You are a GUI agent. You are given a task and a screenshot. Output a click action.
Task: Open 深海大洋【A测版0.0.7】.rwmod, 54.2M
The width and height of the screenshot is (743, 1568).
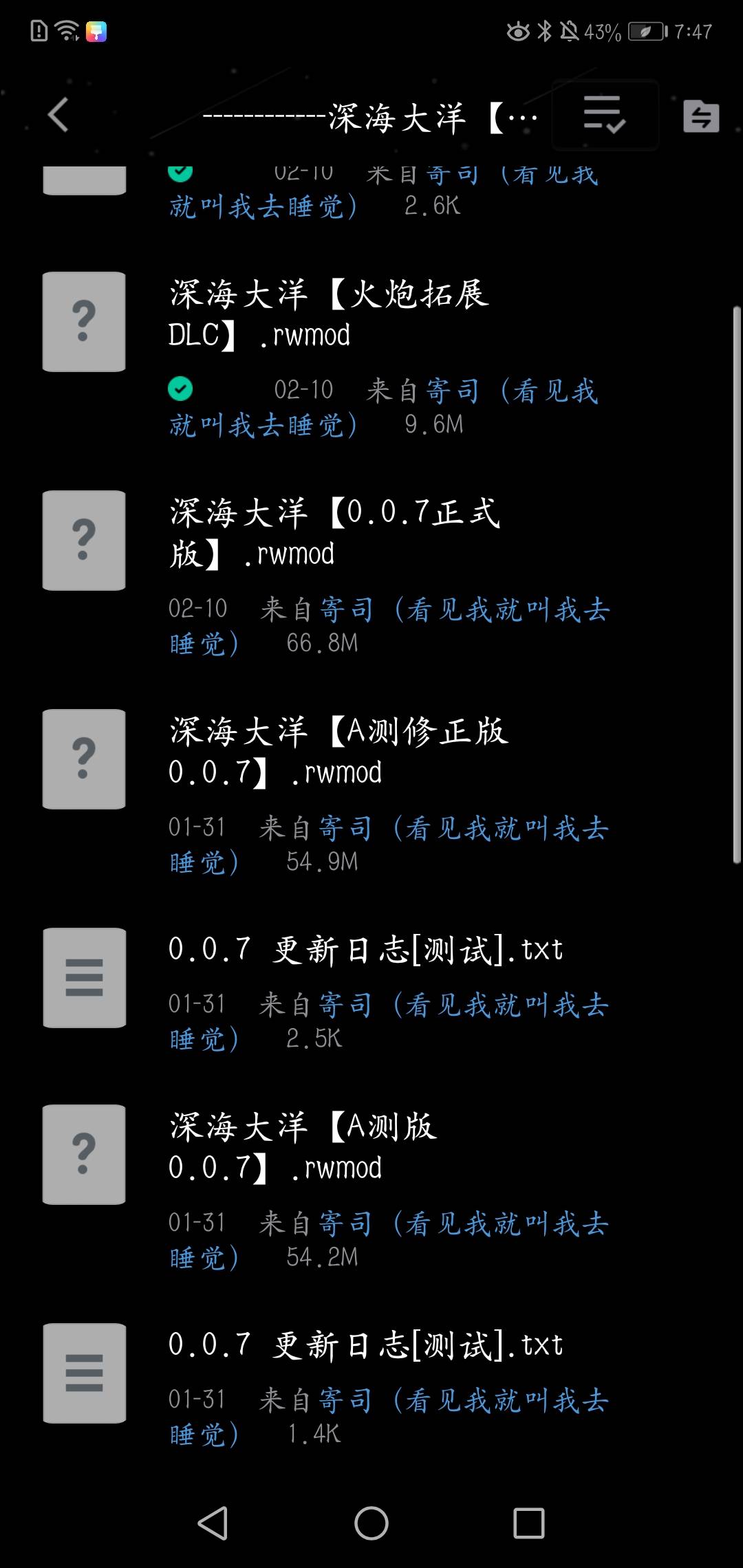(x=303, y=1147)
